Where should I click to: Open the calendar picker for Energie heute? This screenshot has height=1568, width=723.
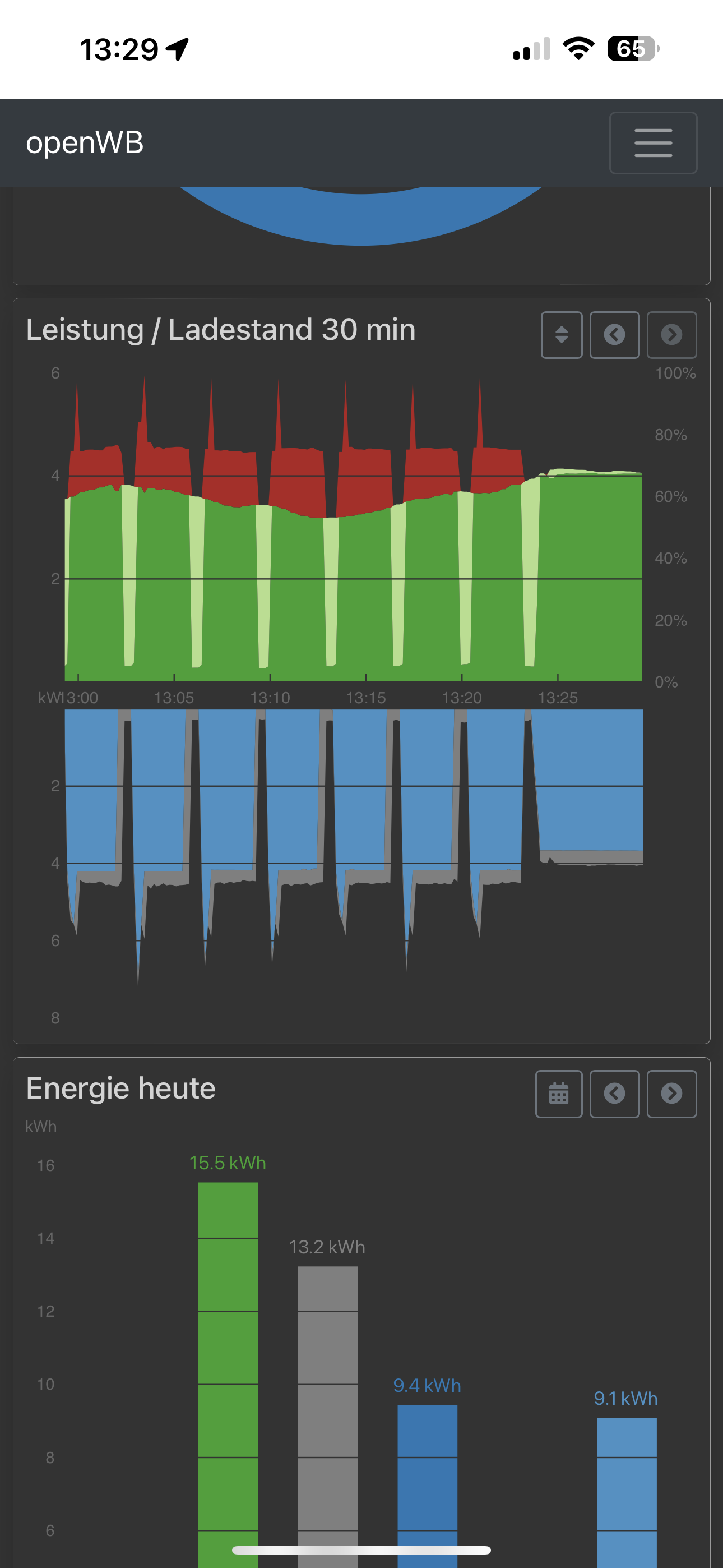558,1094
